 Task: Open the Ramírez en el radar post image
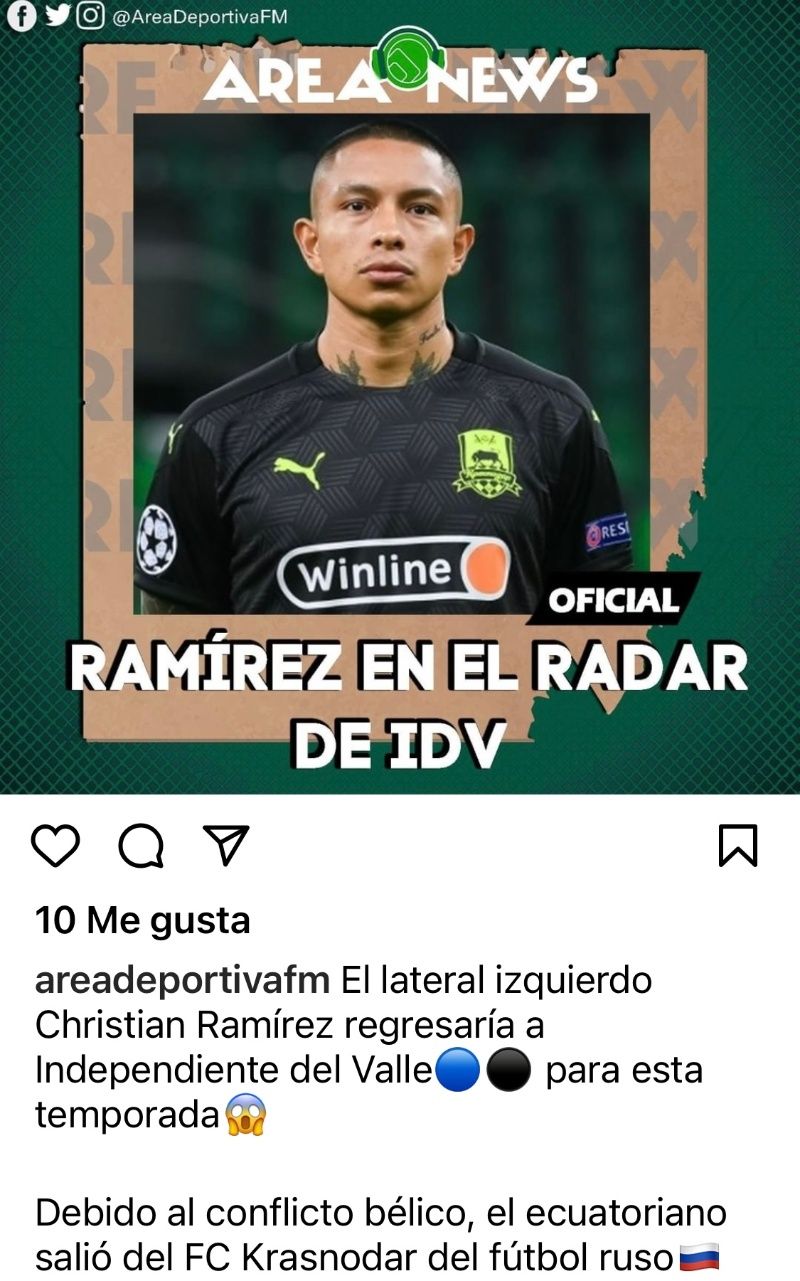[x=400, y=400]
